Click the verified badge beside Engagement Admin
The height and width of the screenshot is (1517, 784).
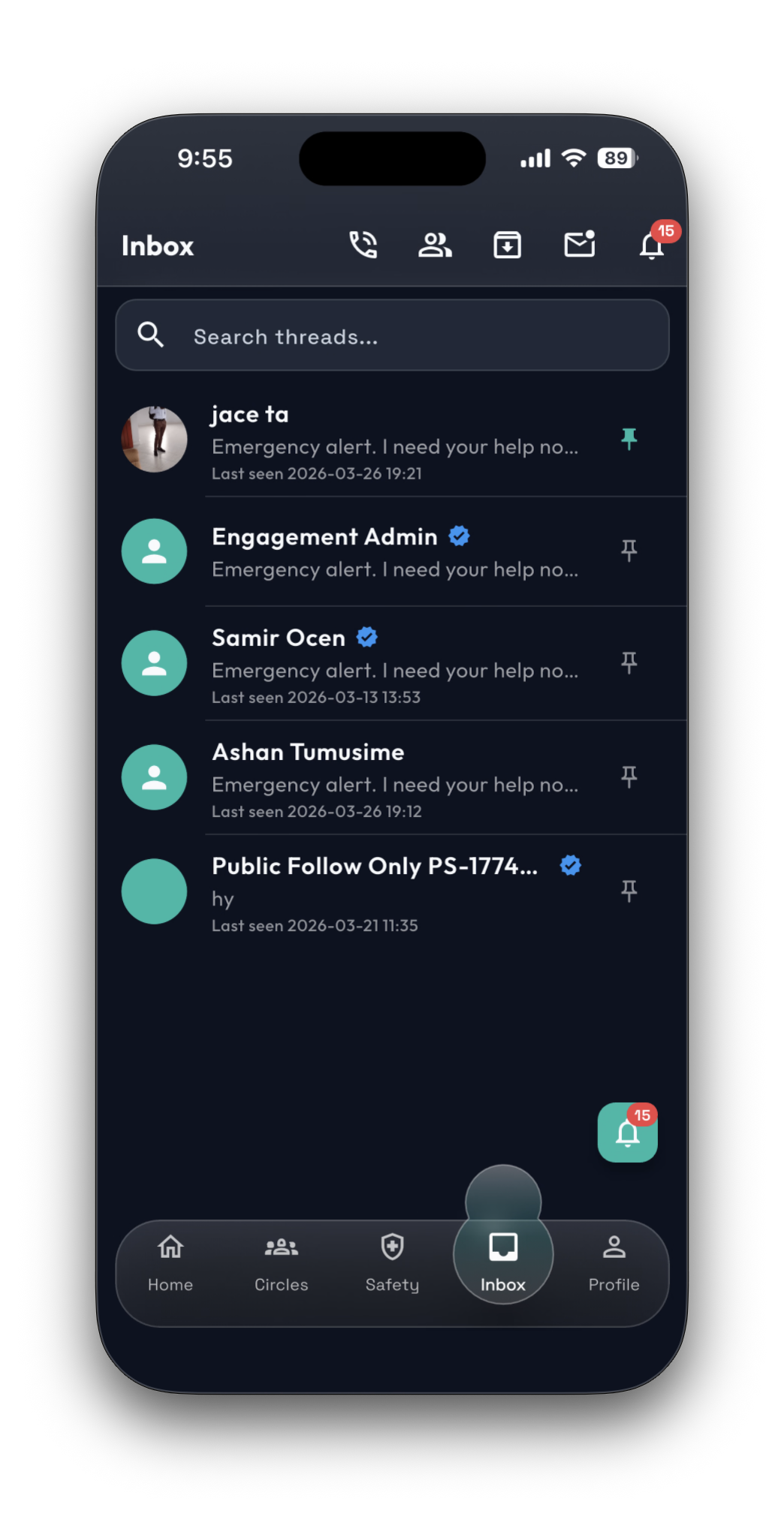pyautogui.click(x=459, y=535)
